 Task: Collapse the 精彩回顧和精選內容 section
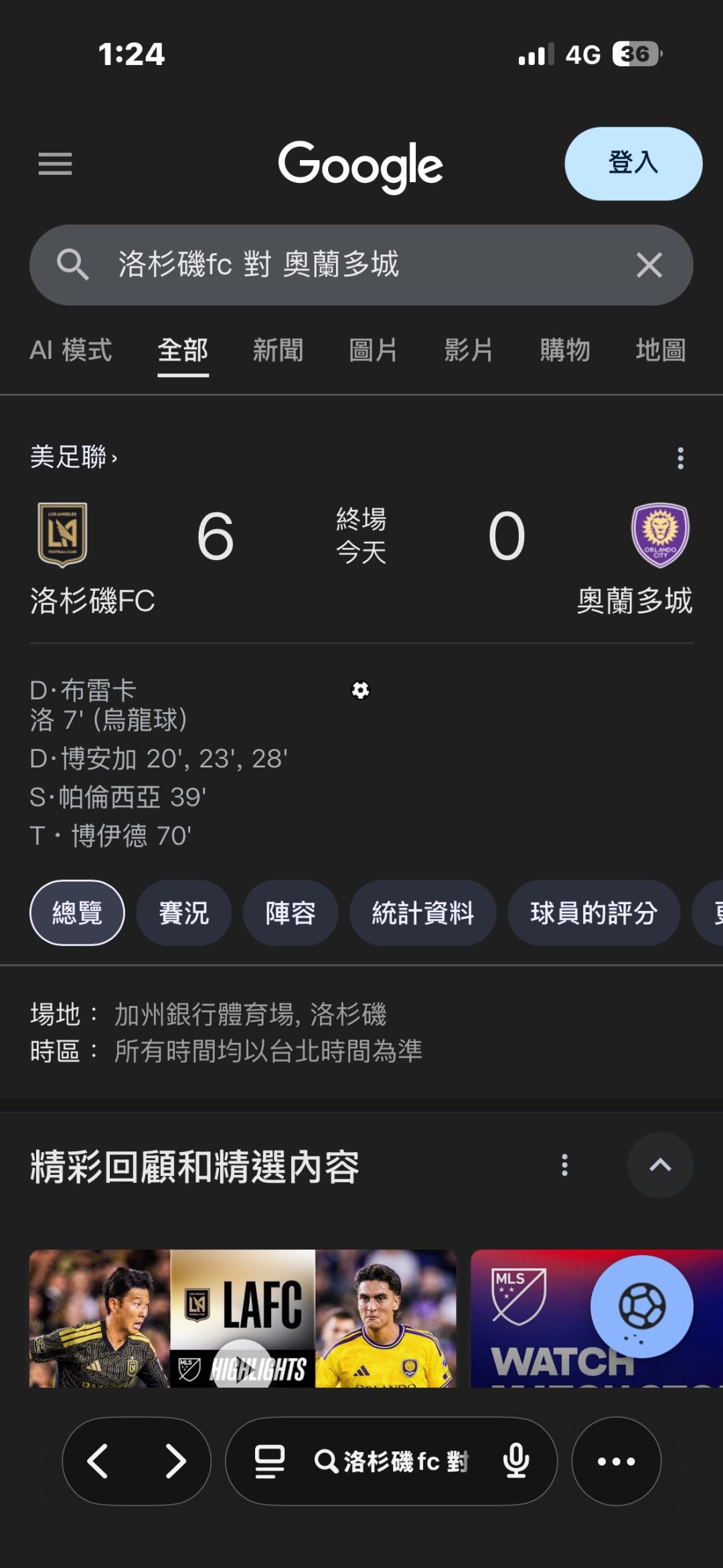pos(659,1165)
